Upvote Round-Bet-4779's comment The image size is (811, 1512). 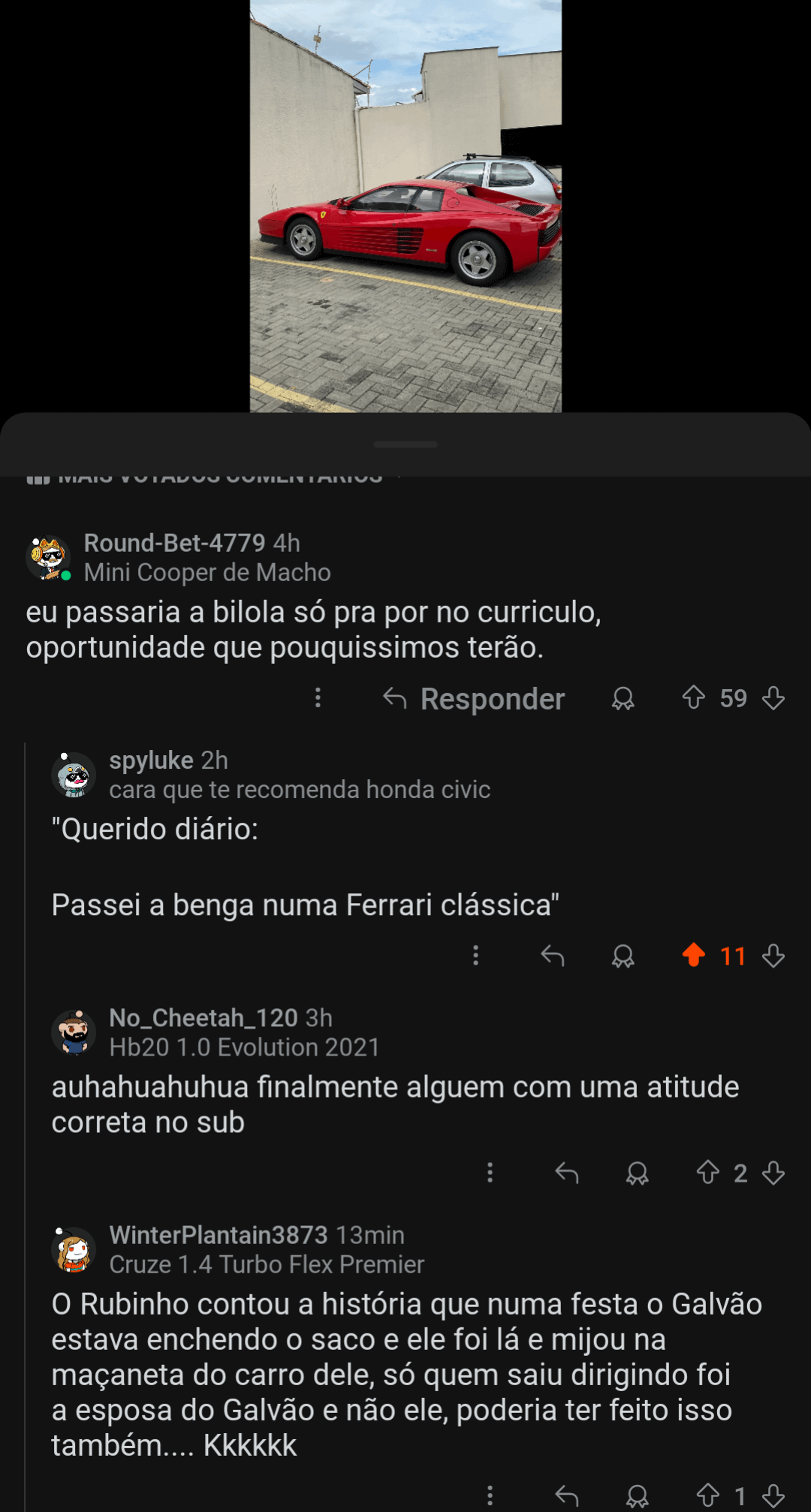click(x=693, y=698)
